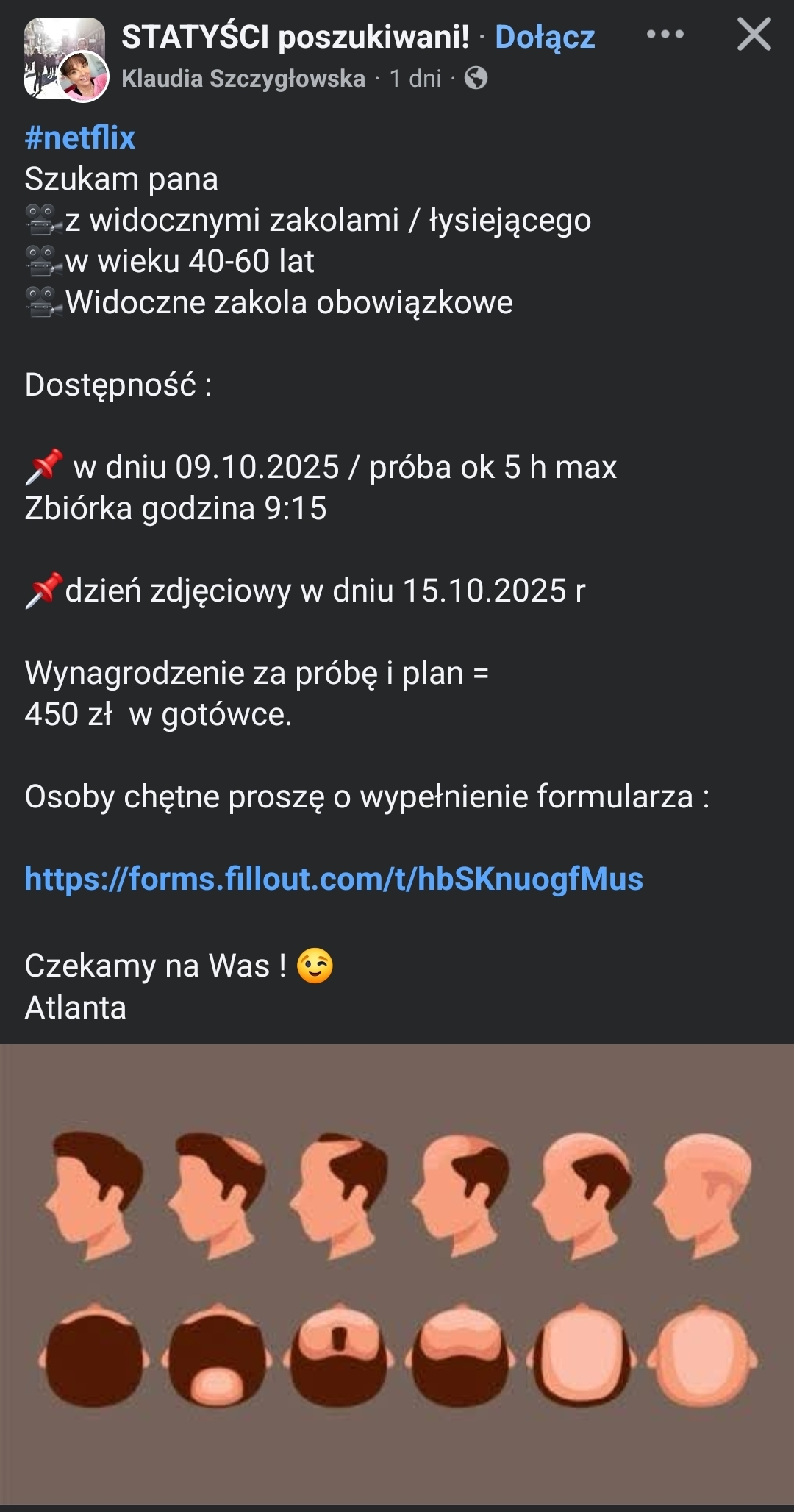The height and width of the screenshot is (1512, 794).
Task: Open the forms.fillout.com form link
Action: (x=334, y=879)
